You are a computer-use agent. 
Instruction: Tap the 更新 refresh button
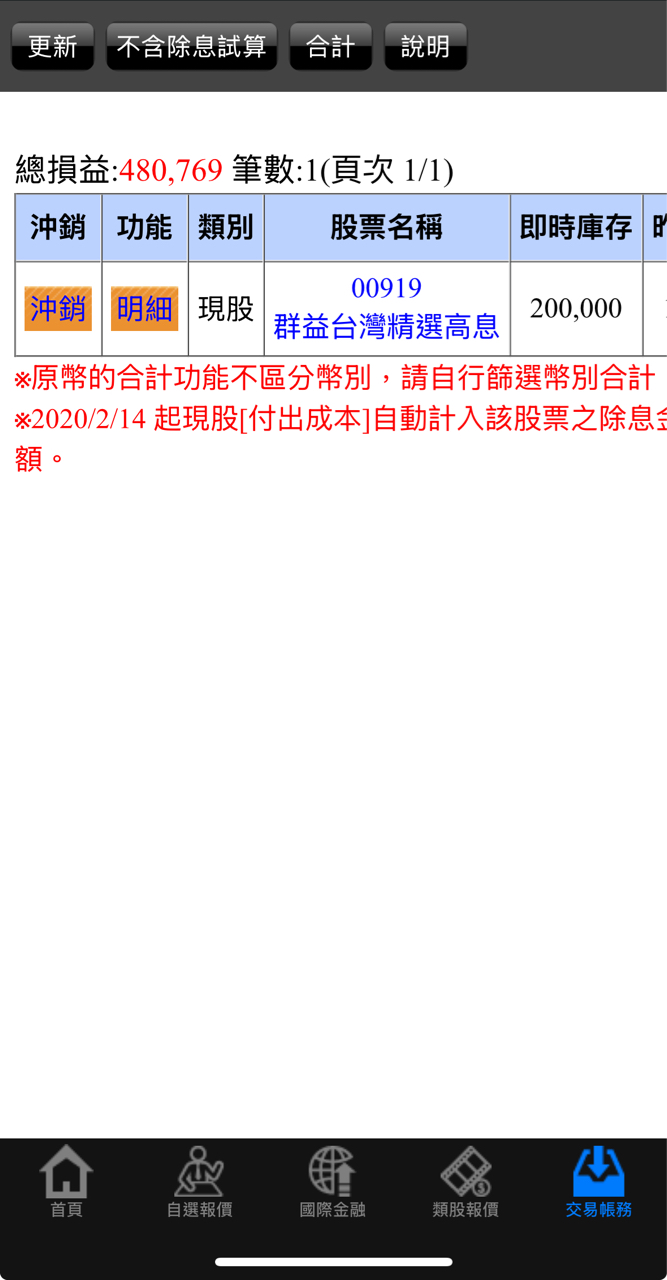(x=52, y=46)
